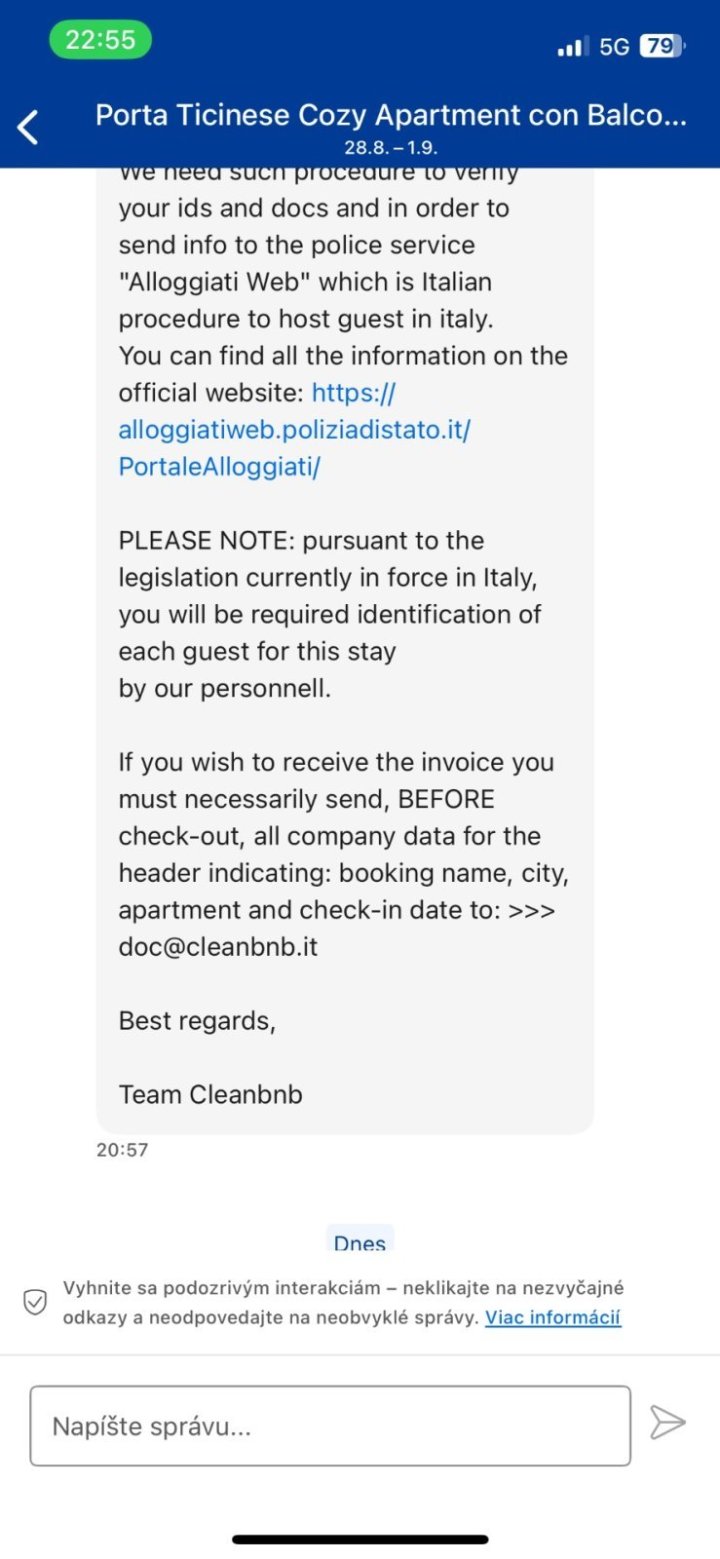Focus the Napíšte správu message field

point(330,1425)
